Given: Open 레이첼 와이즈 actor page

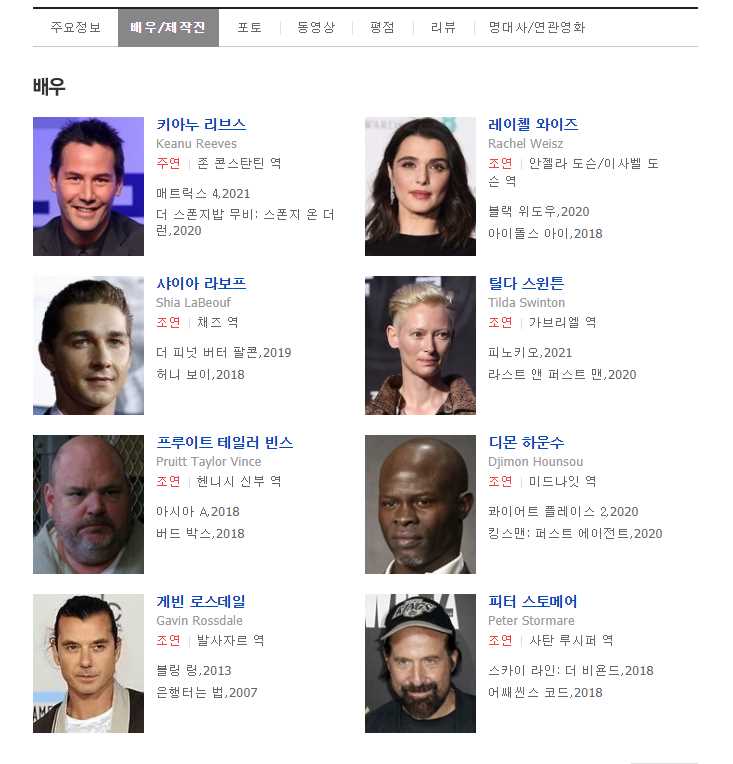Looking at the screenshot, I should tap(533, 124).
